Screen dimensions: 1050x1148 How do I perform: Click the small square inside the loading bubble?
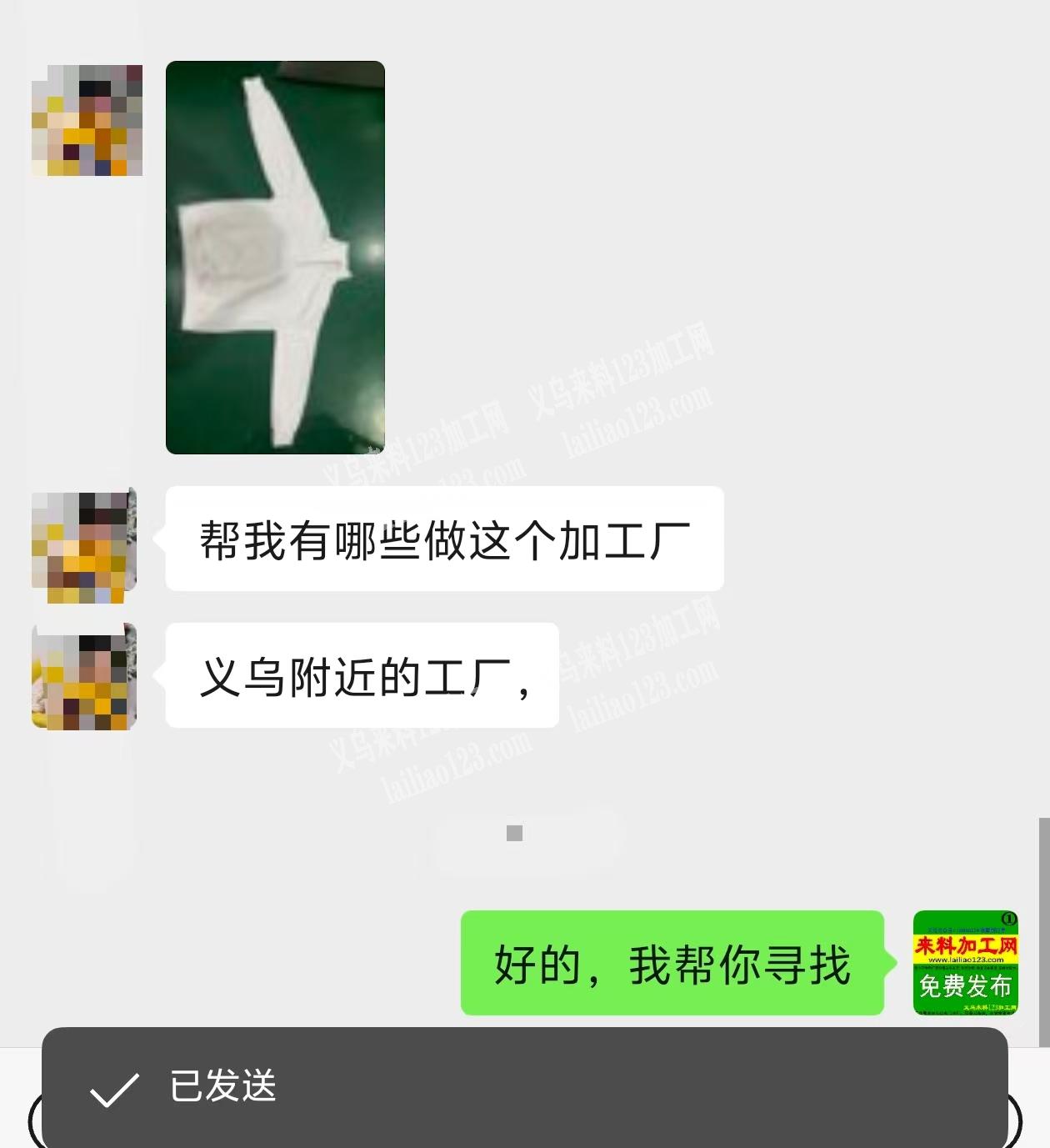514,833
